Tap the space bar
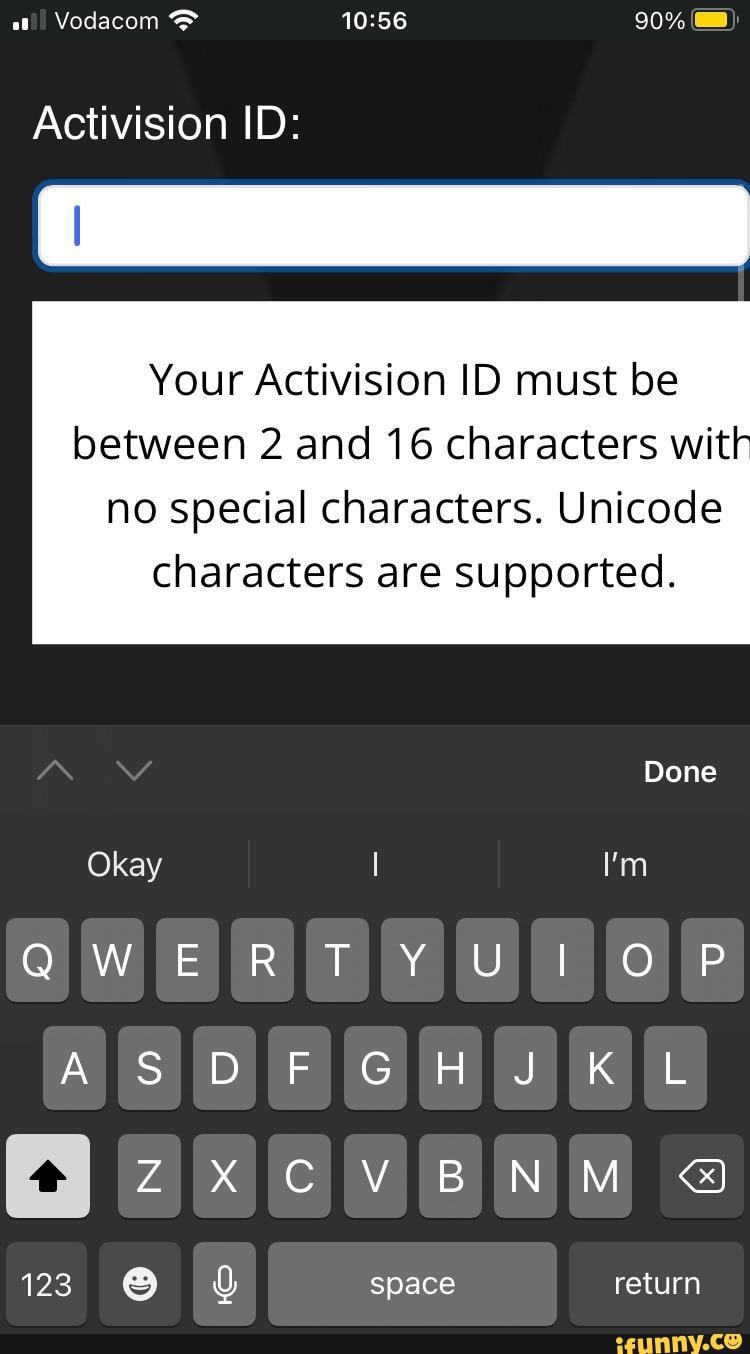 (x=412, y=1284)
